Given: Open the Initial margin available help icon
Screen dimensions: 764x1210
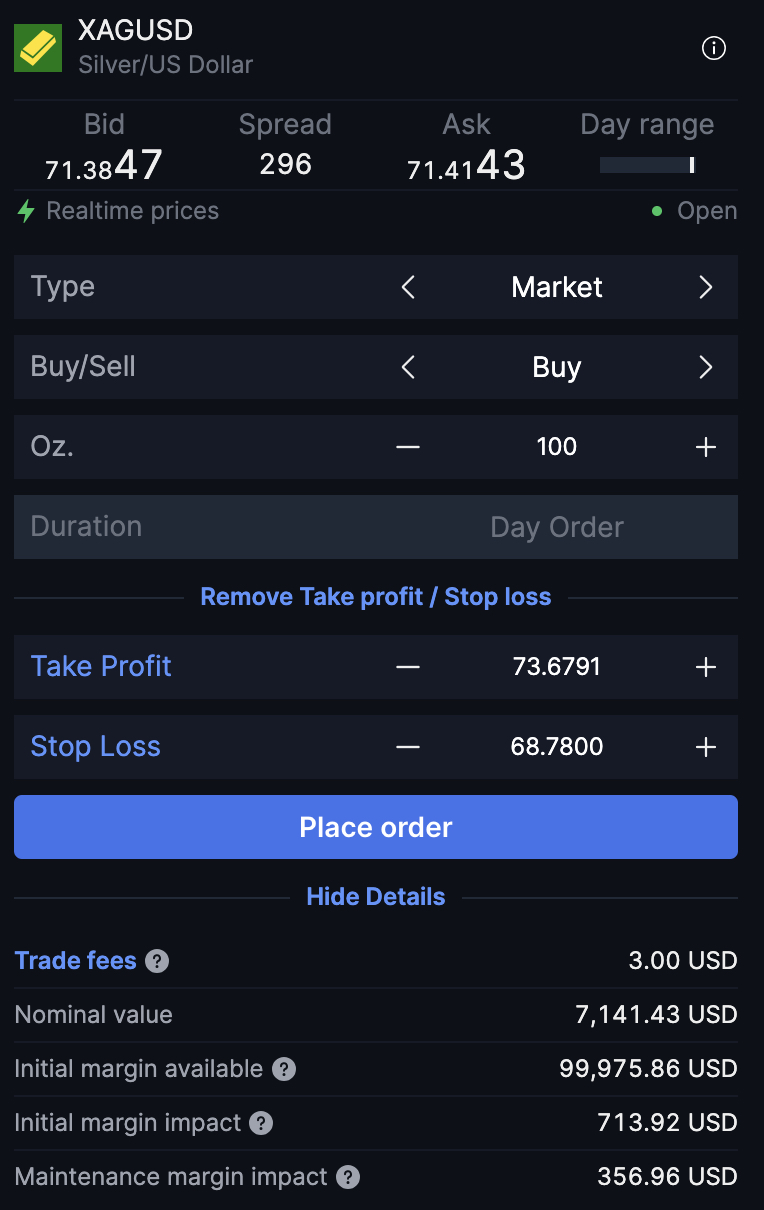Looking at the screenshot, I should 283,1069.
